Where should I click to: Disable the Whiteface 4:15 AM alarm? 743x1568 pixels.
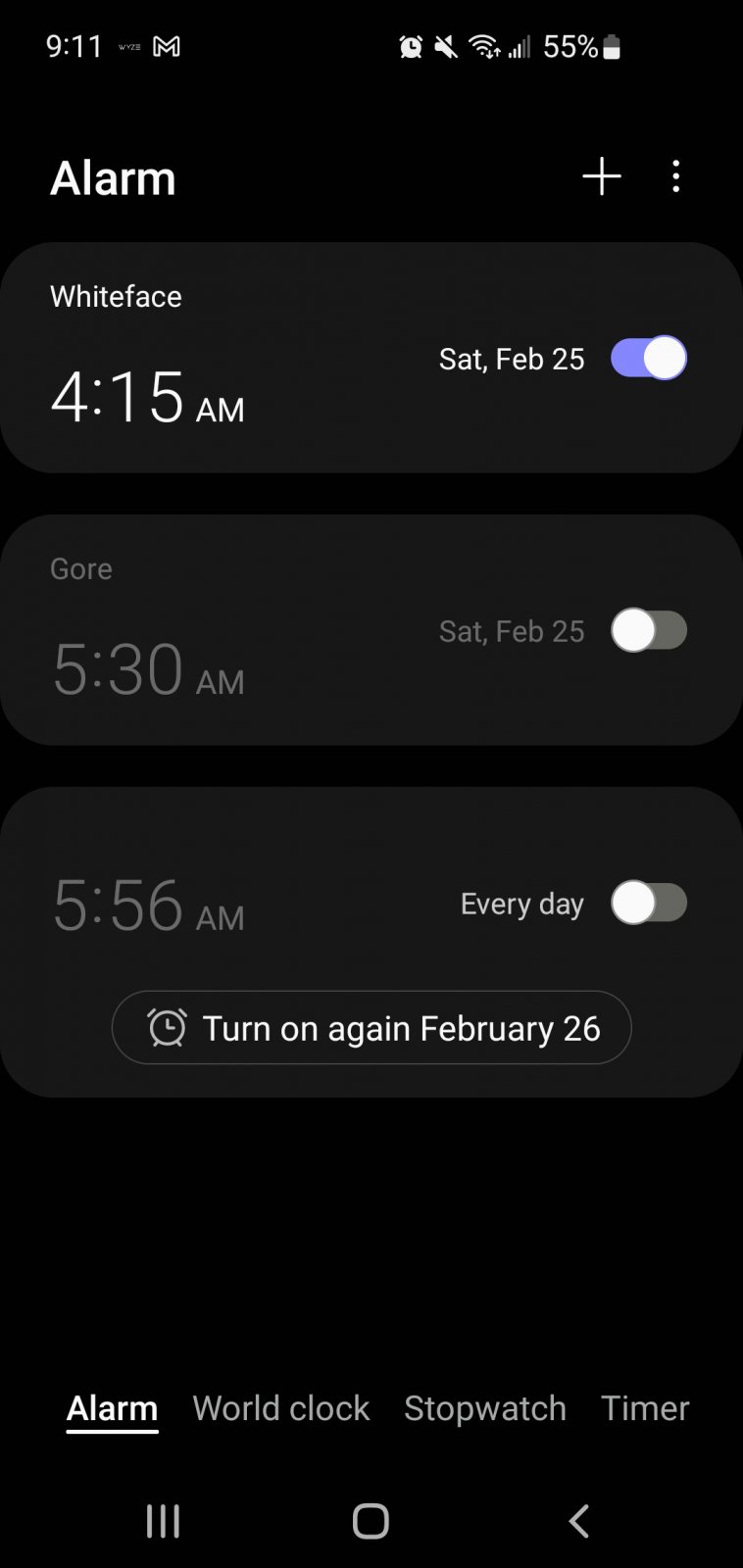[x=648, y=358]
